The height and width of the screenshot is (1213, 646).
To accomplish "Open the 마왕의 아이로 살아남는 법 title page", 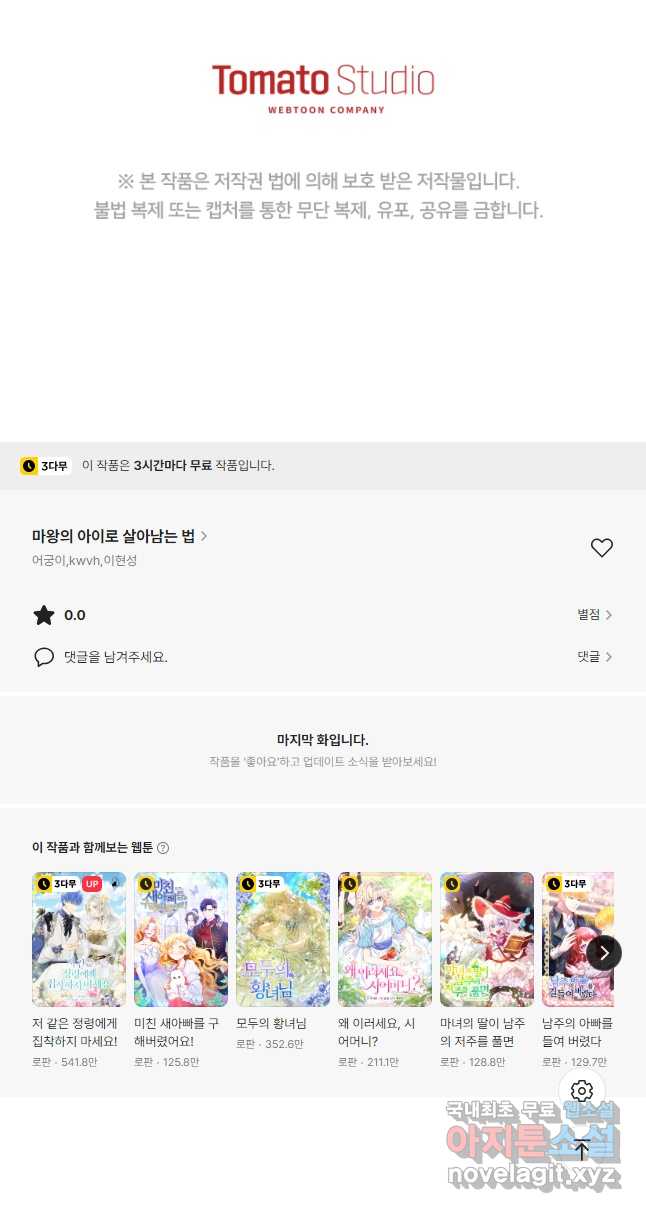I will [119, 536].
